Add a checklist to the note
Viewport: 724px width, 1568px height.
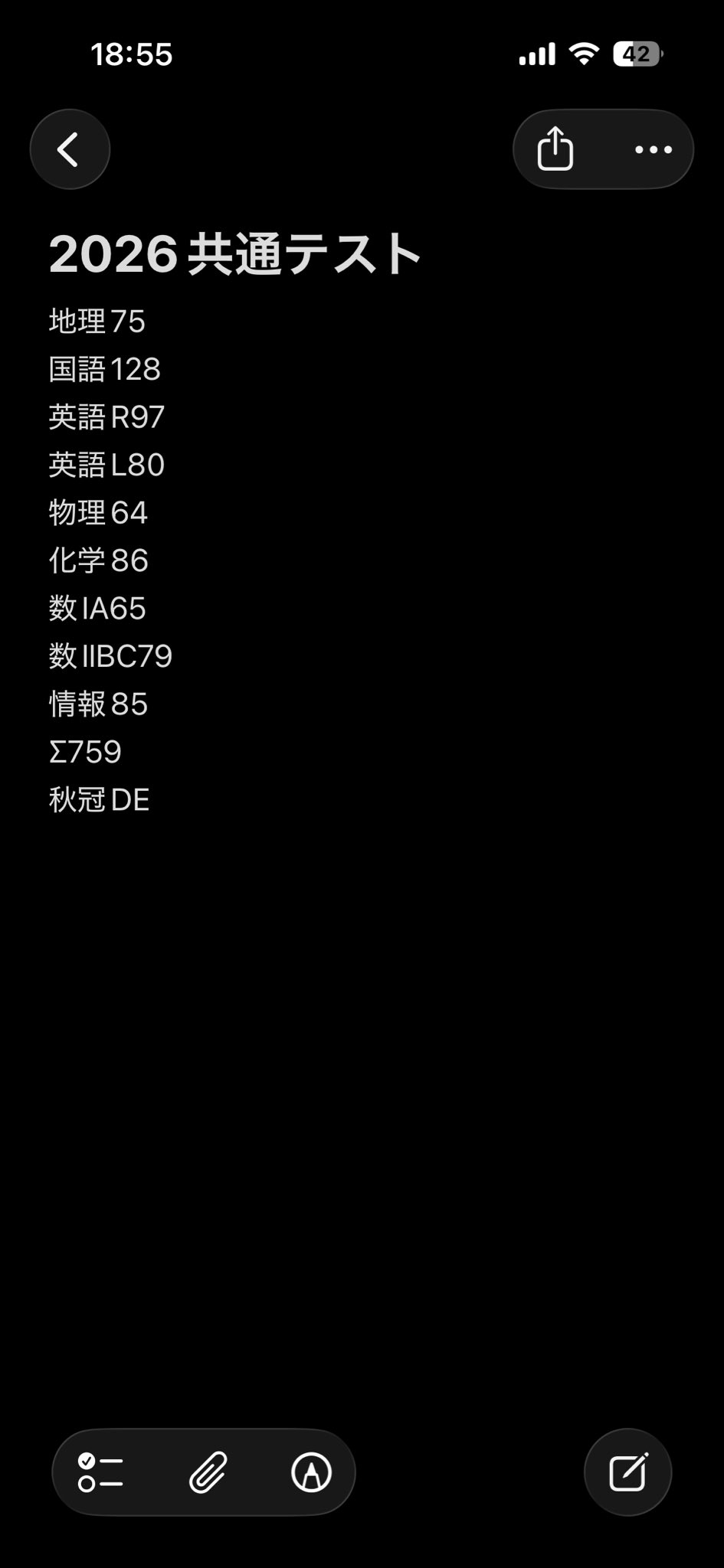tap(100, 1472)
